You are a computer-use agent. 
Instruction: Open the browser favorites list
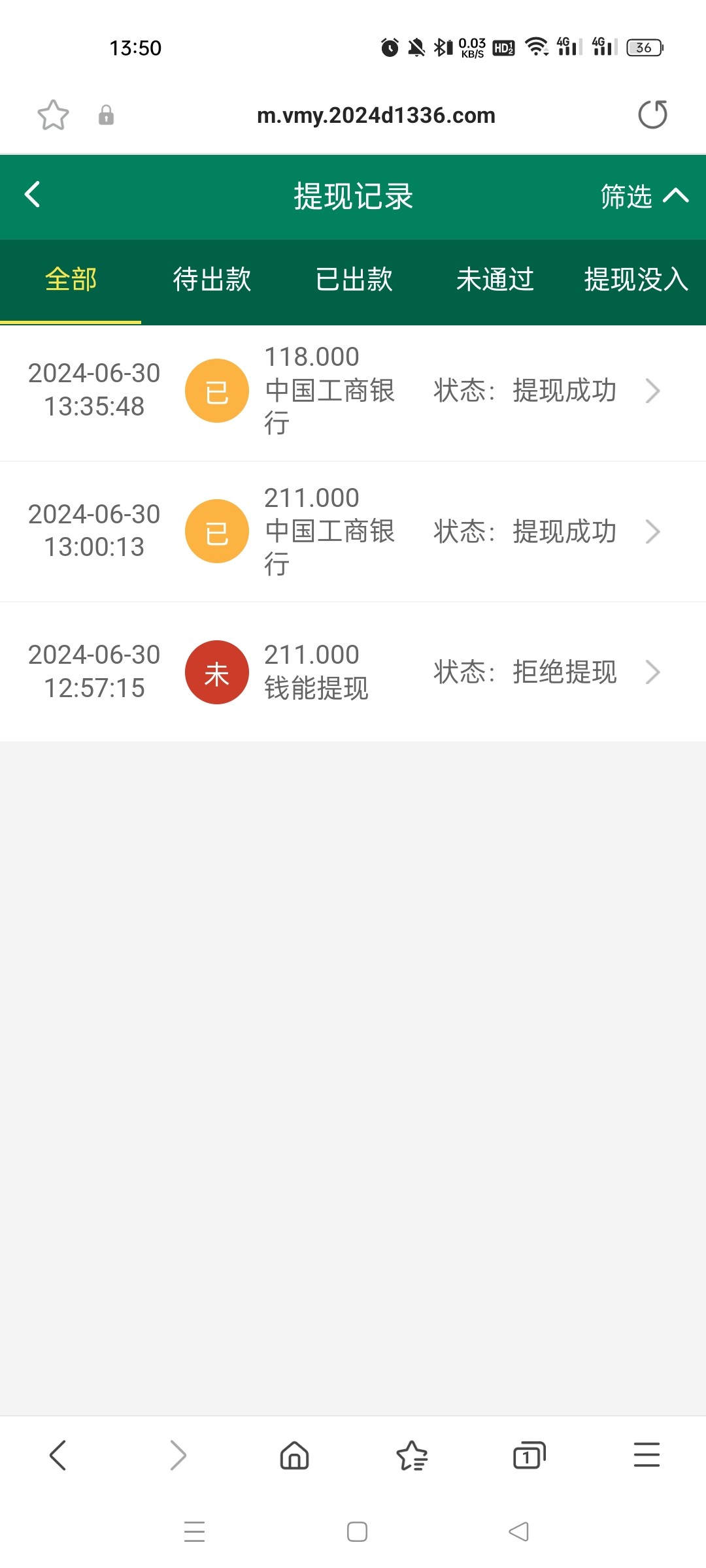click(412, 1456)
